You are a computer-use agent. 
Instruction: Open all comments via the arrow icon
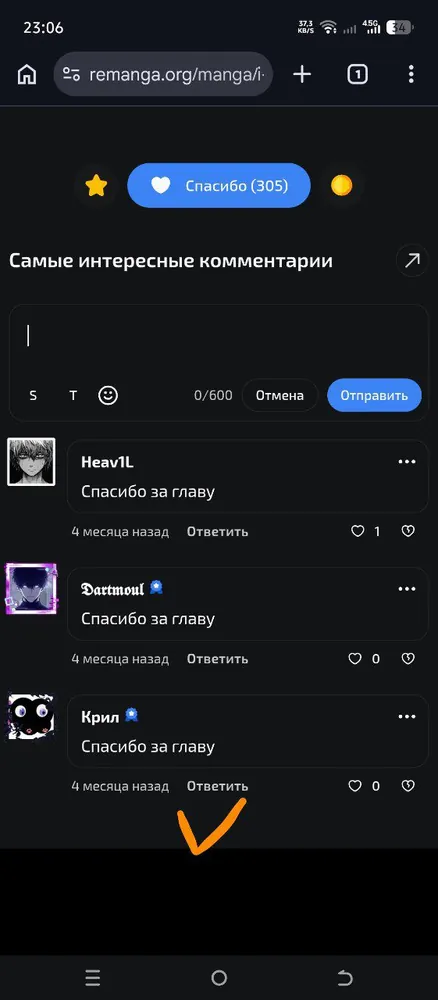coord(412,260)
